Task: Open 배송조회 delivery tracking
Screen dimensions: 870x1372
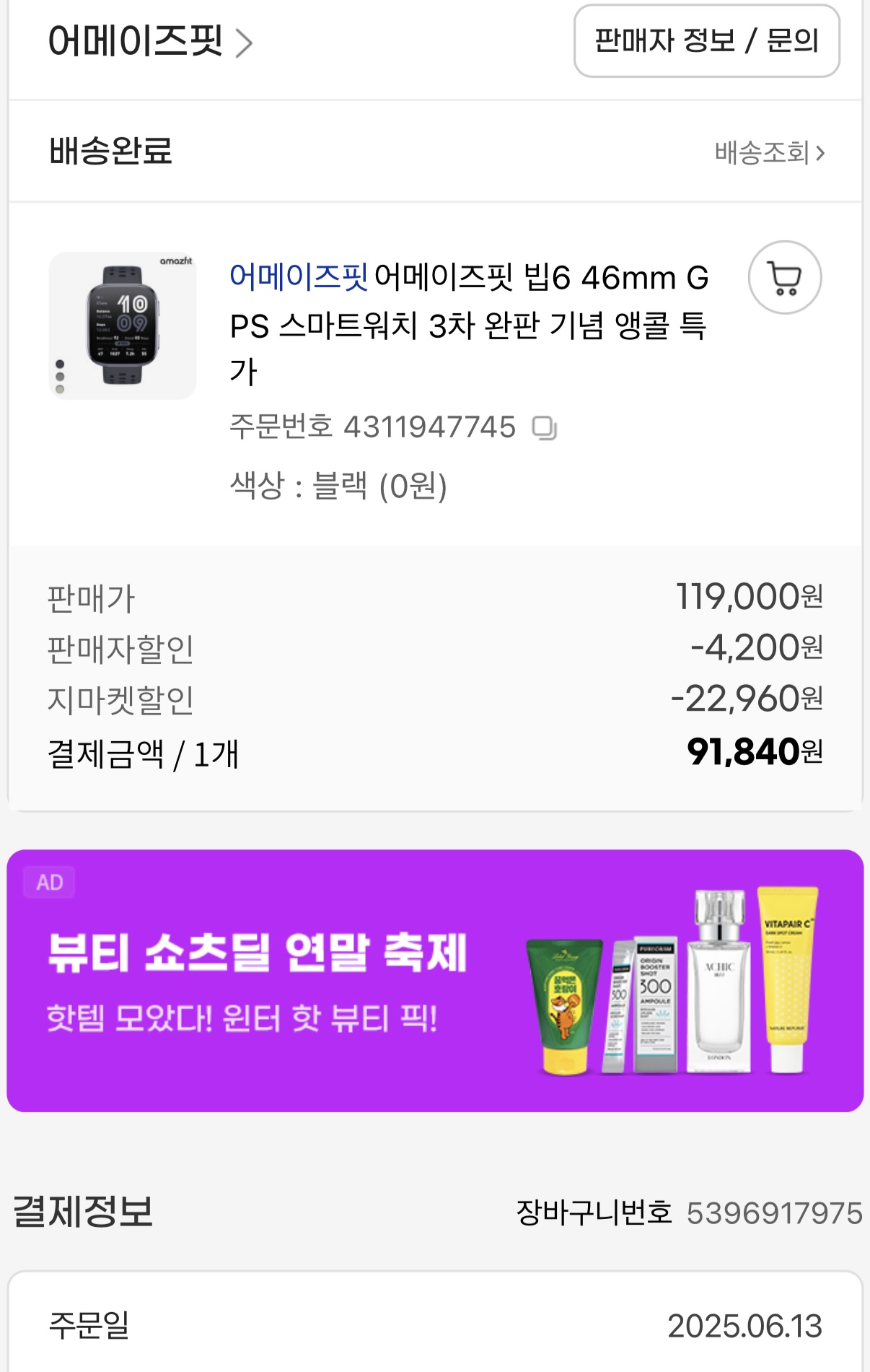Action: [769, 152]
